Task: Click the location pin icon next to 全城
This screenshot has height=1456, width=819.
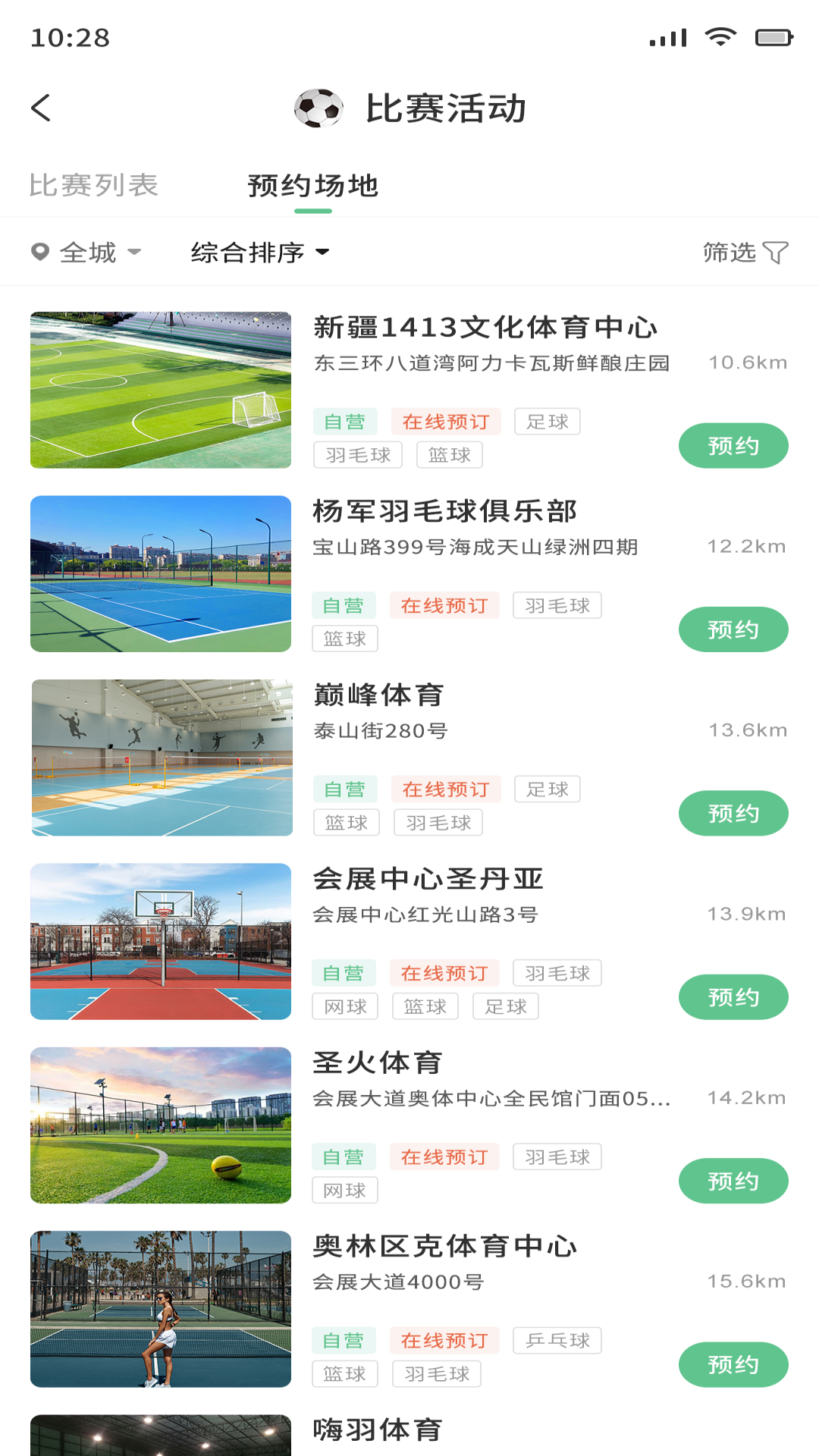Action: point(40,252)
